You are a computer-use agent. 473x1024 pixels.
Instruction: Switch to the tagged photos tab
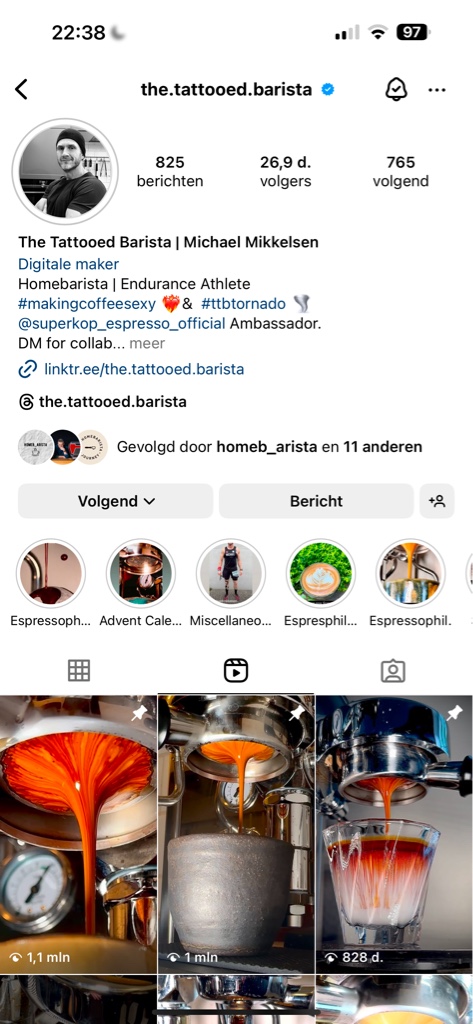[x=393, y=671]
